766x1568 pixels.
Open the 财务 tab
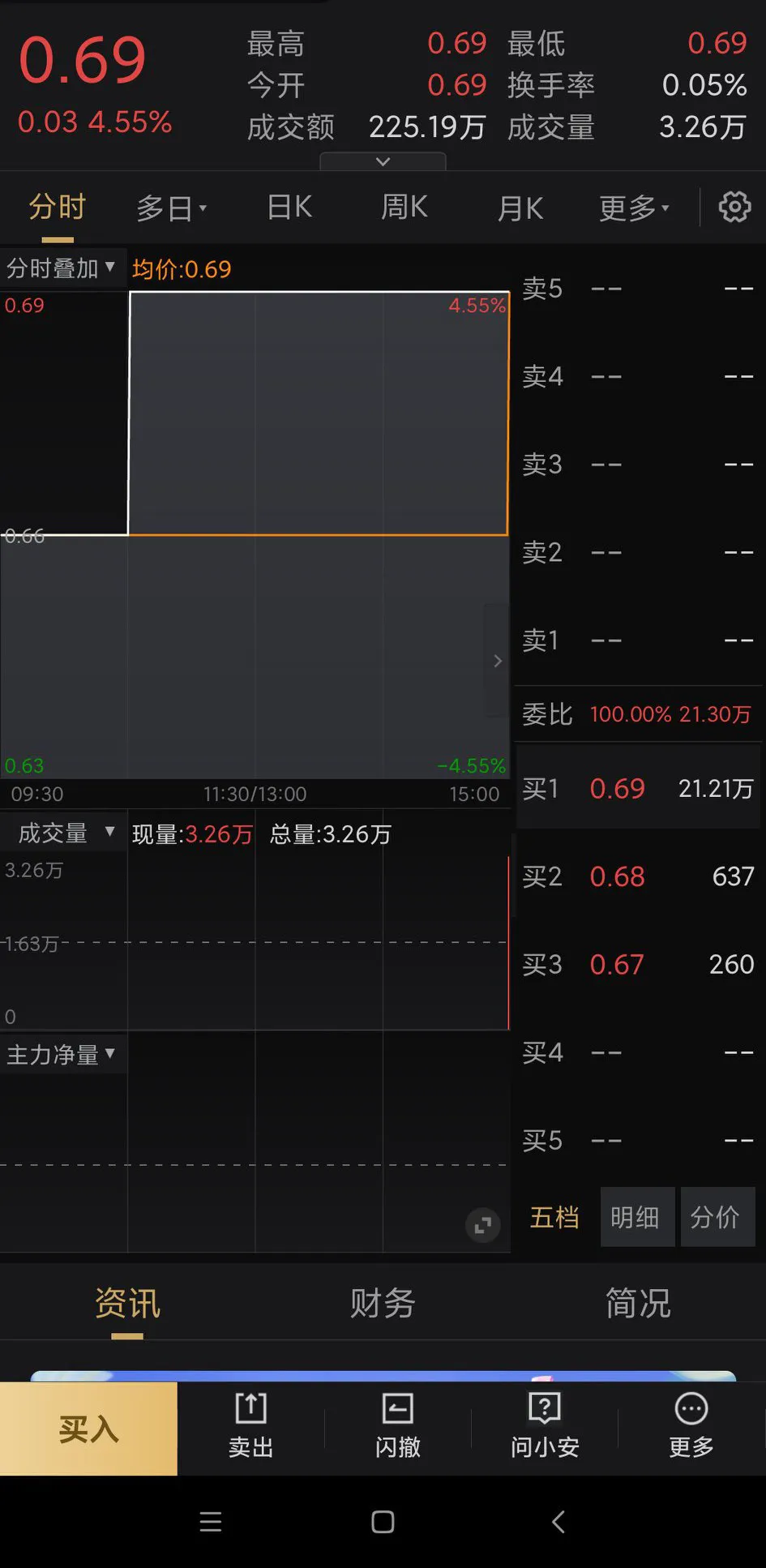383,1304
